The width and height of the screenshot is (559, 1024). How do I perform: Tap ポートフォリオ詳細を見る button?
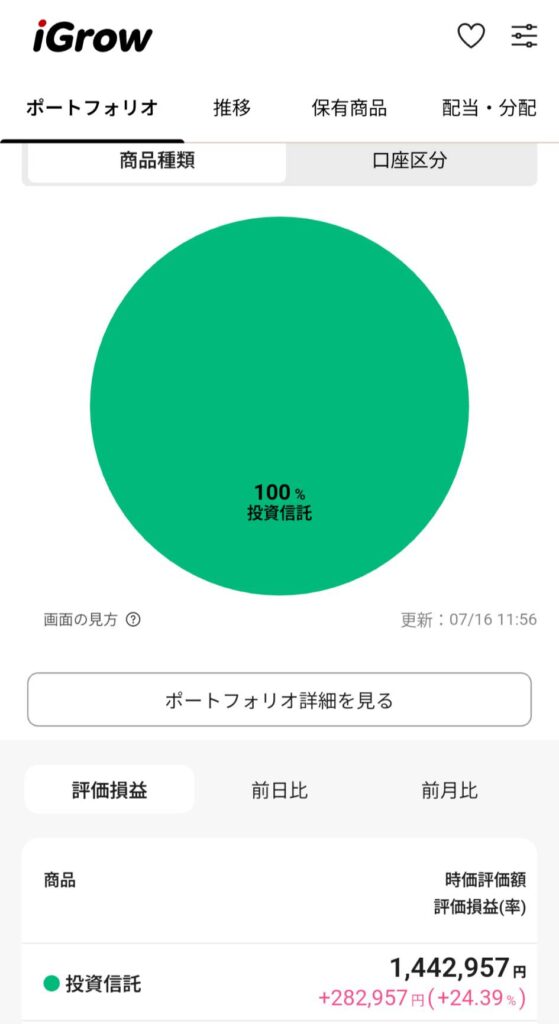pos(280,699)
